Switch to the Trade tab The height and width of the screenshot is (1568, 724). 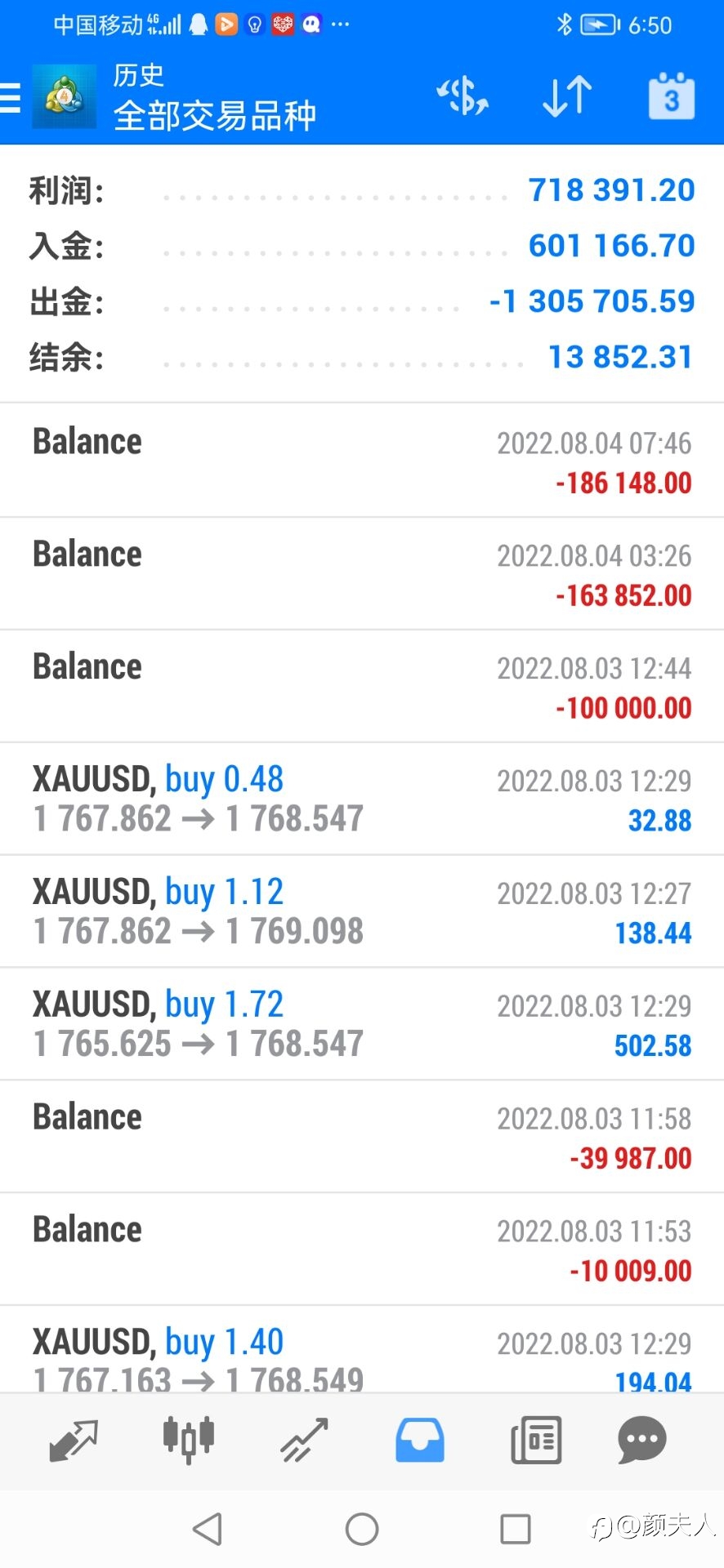[304, 1441]
